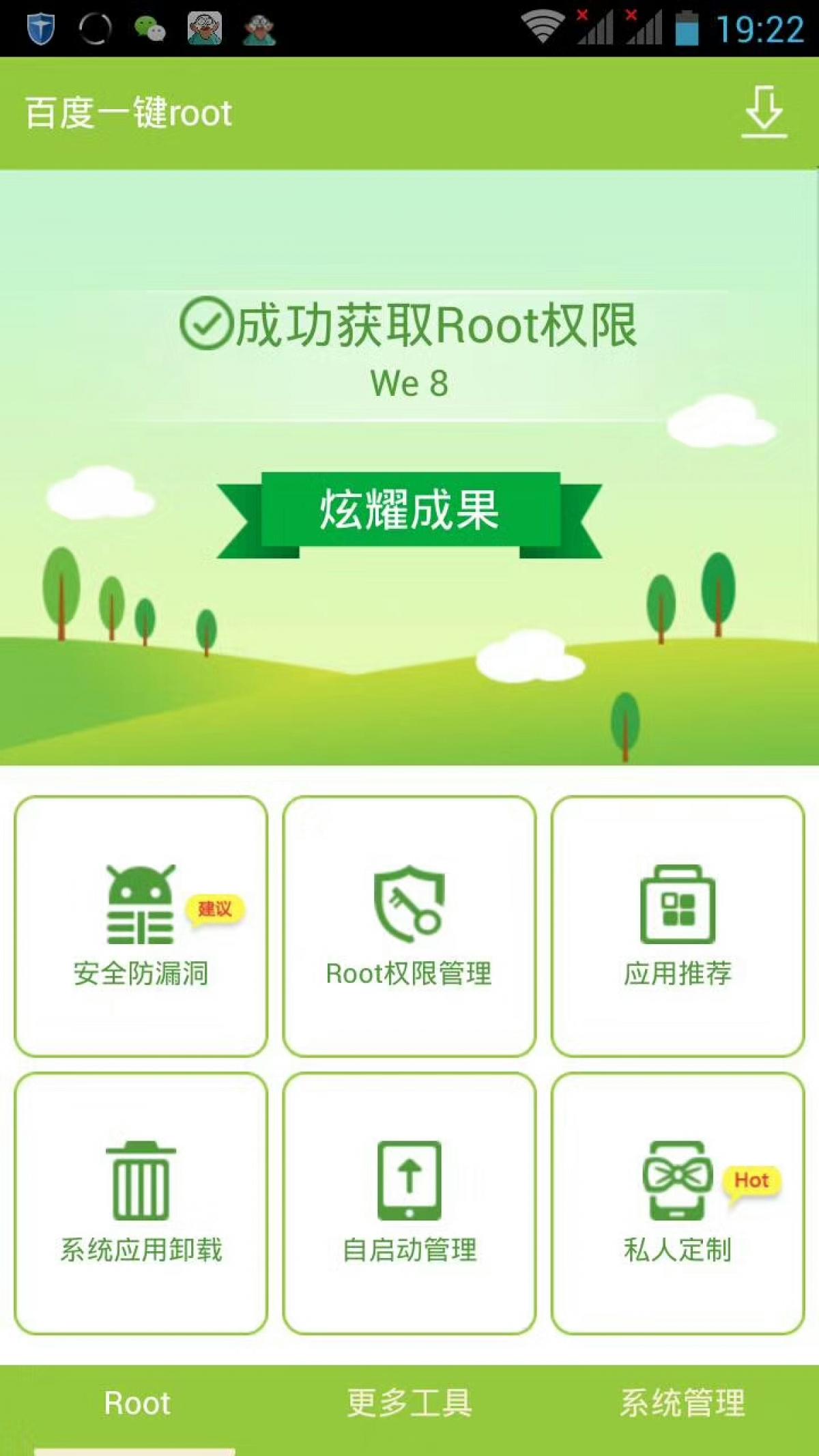Switch to the 更多工具 tab
The height and width of the screenshot is (1456, 819).
coord(409,1404)
